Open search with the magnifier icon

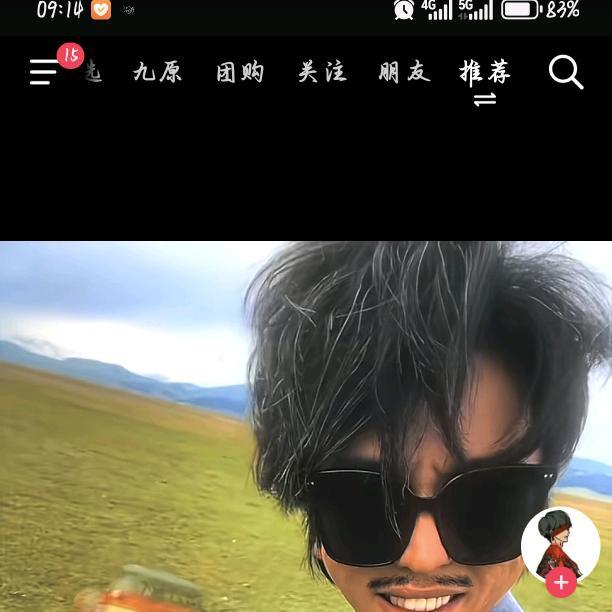tap(565, 72)
